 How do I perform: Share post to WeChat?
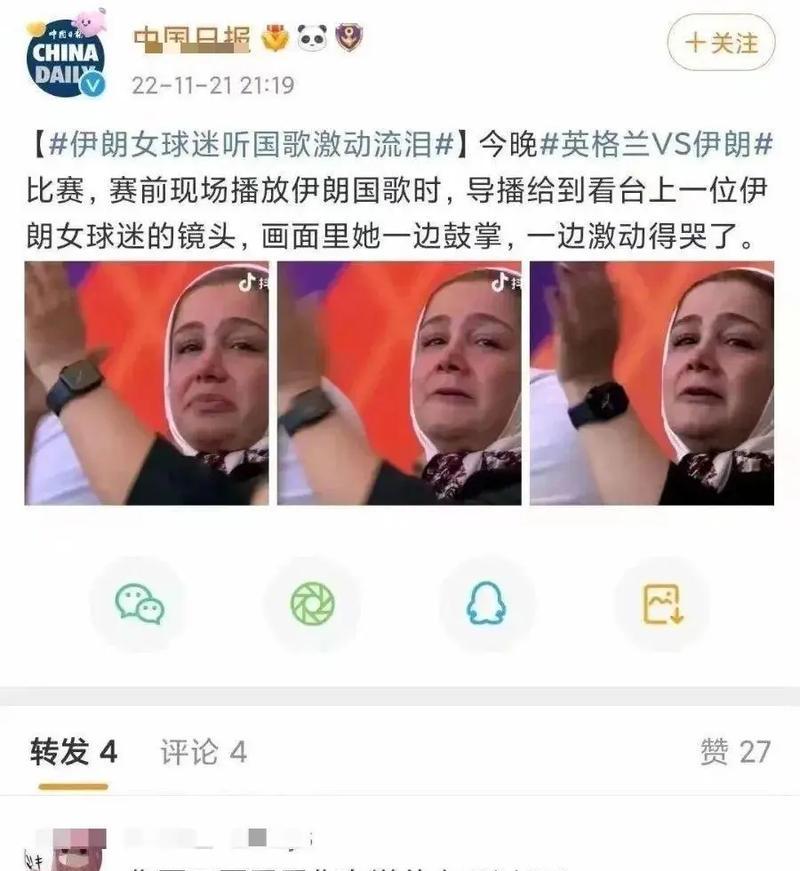138,604
